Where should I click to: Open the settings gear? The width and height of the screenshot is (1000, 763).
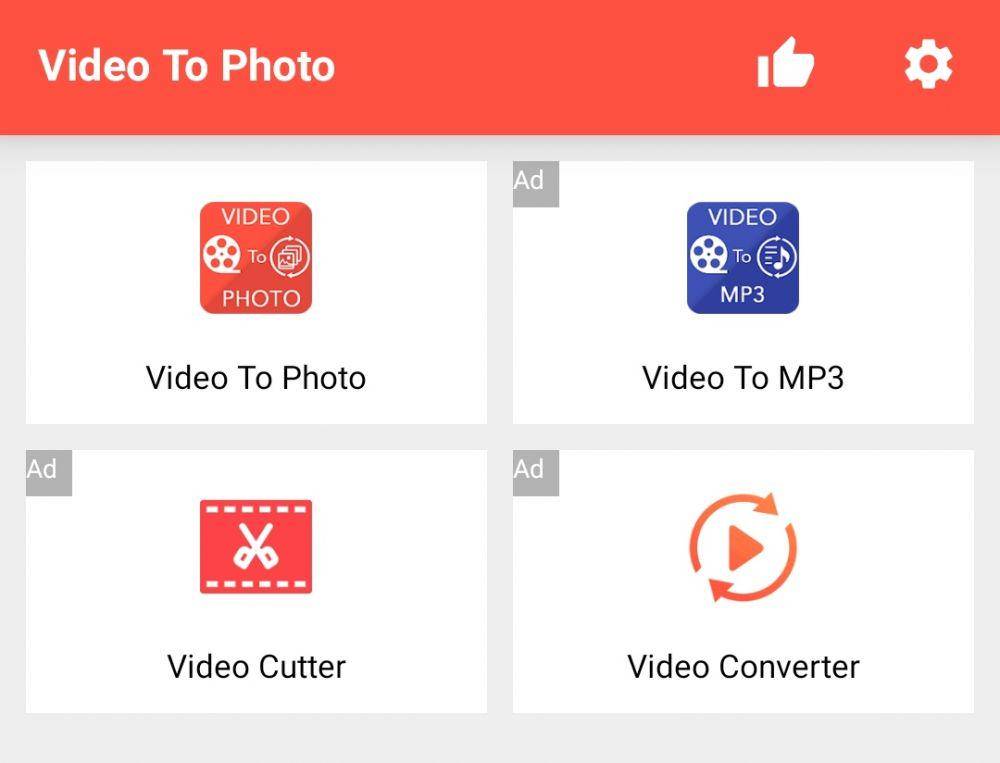coord(928,66)
